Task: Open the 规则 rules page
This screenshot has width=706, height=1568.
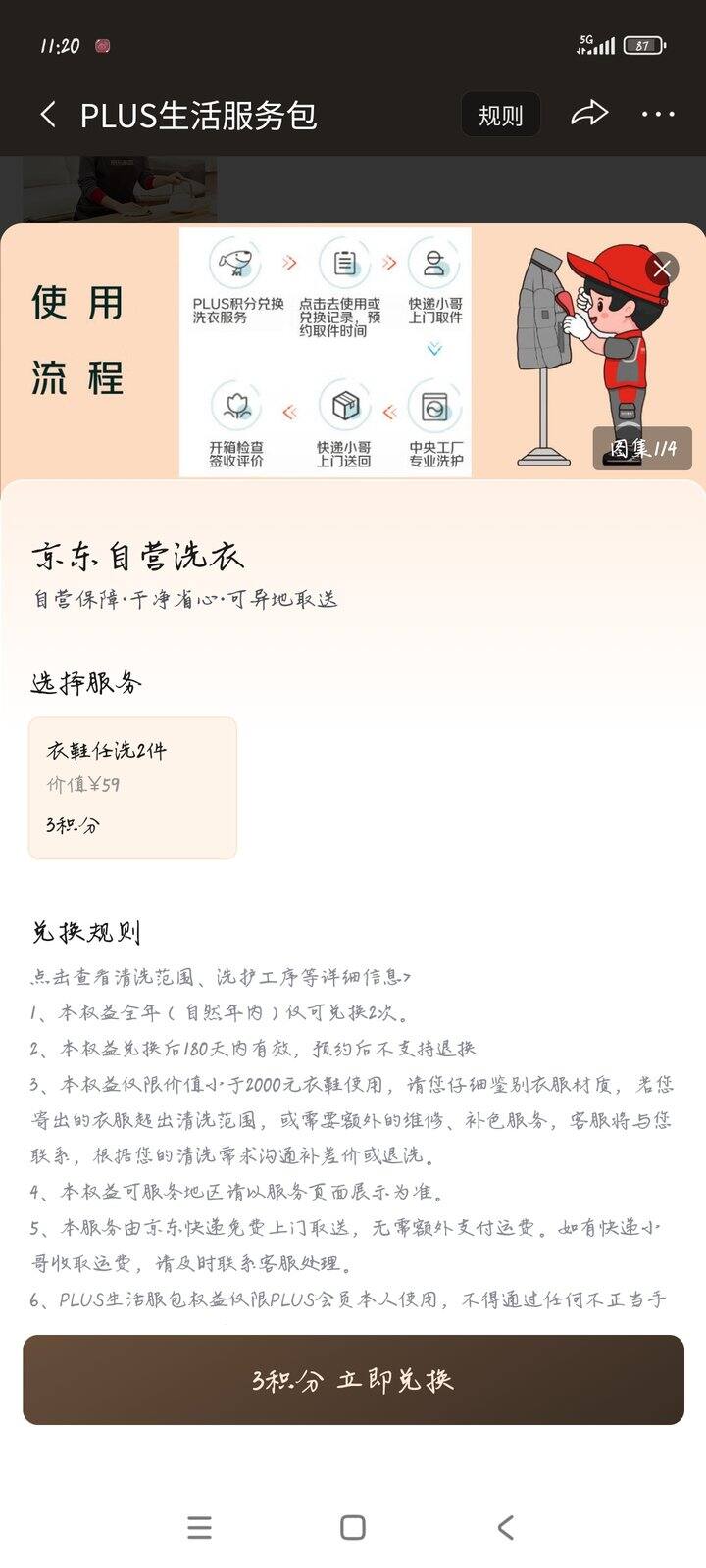Action: pos(500,114)
